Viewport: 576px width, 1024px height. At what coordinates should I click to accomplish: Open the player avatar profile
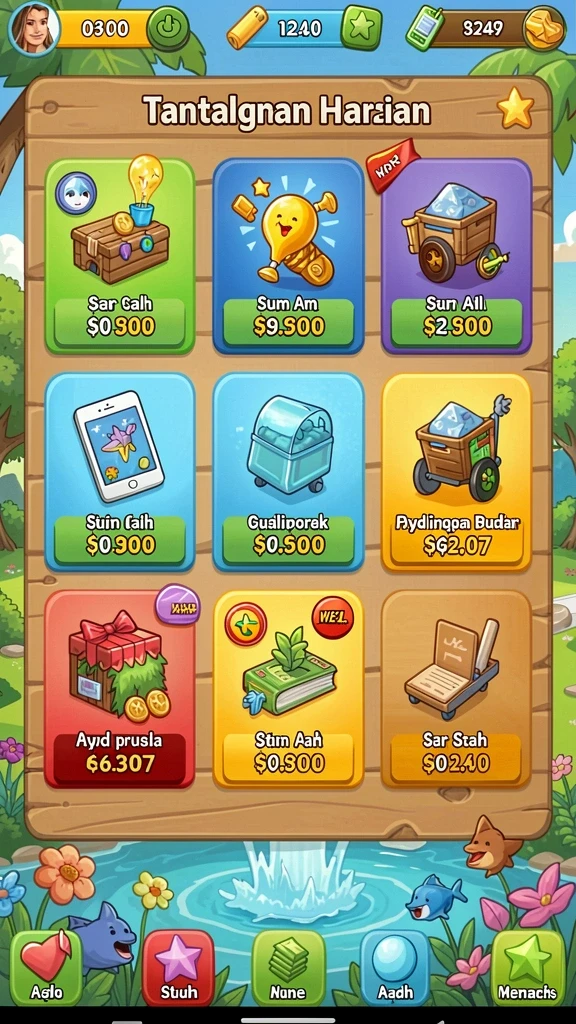34,29
